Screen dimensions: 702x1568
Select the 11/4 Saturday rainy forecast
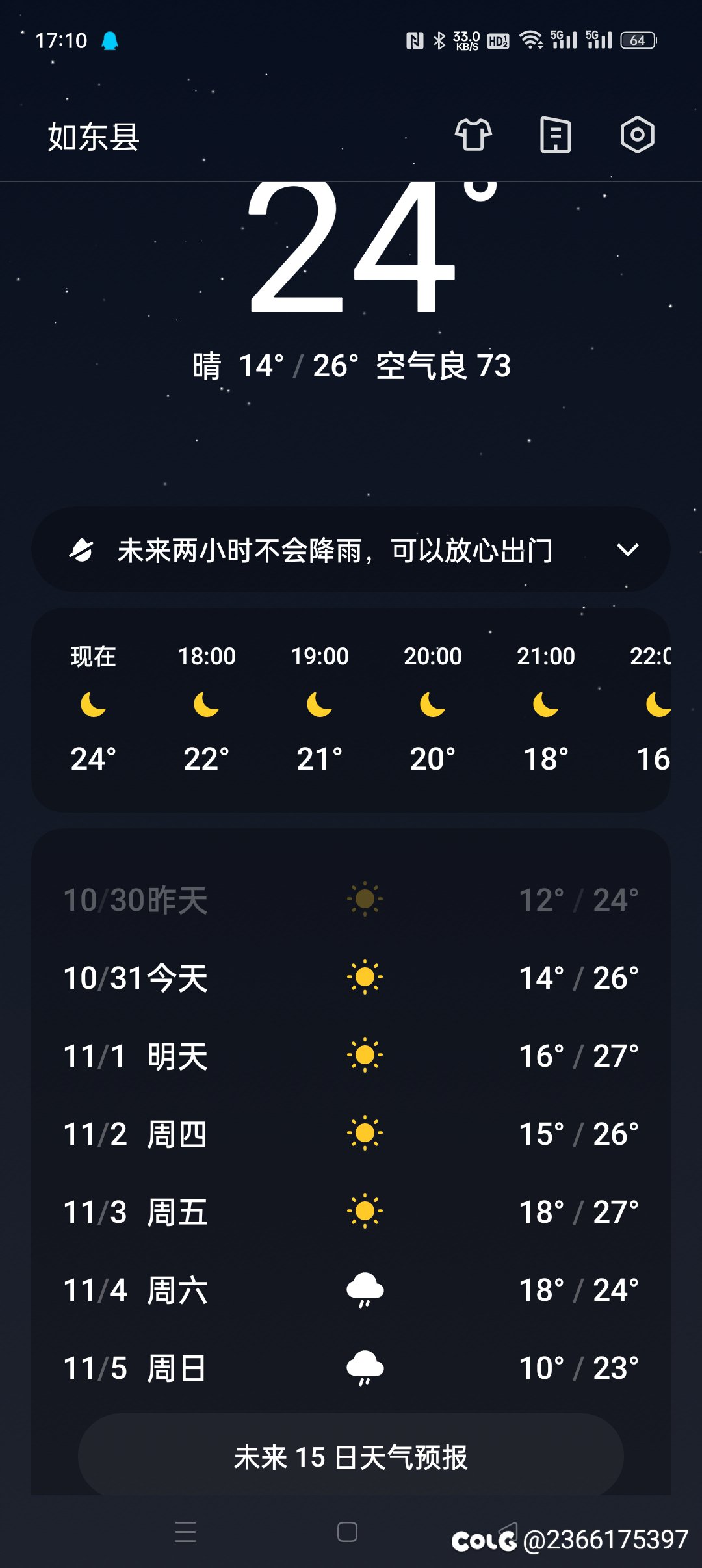351,1290
